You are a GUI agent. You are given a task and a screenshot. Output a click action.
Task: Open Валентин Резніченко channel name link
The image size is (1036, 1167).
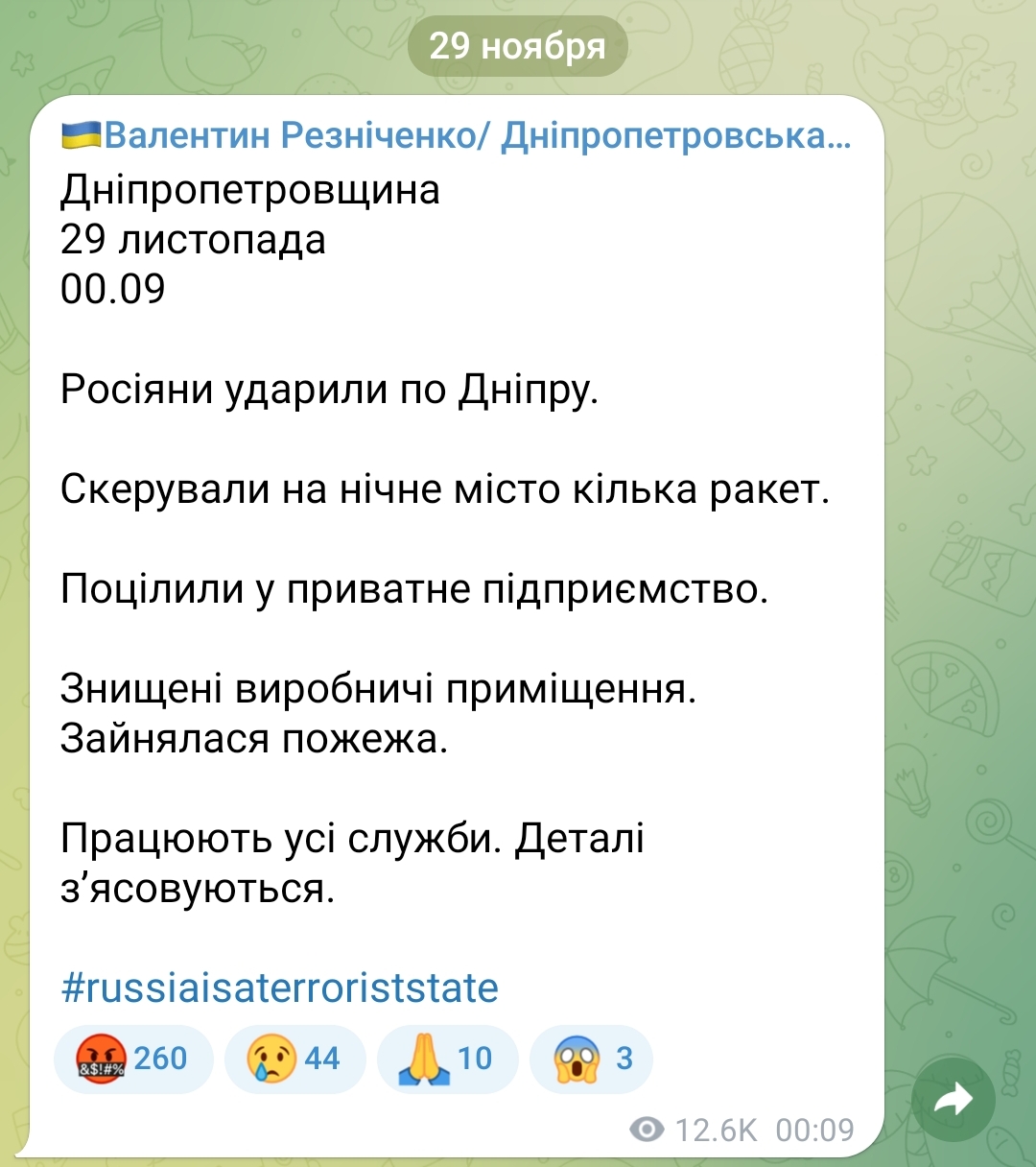point(457,136)
